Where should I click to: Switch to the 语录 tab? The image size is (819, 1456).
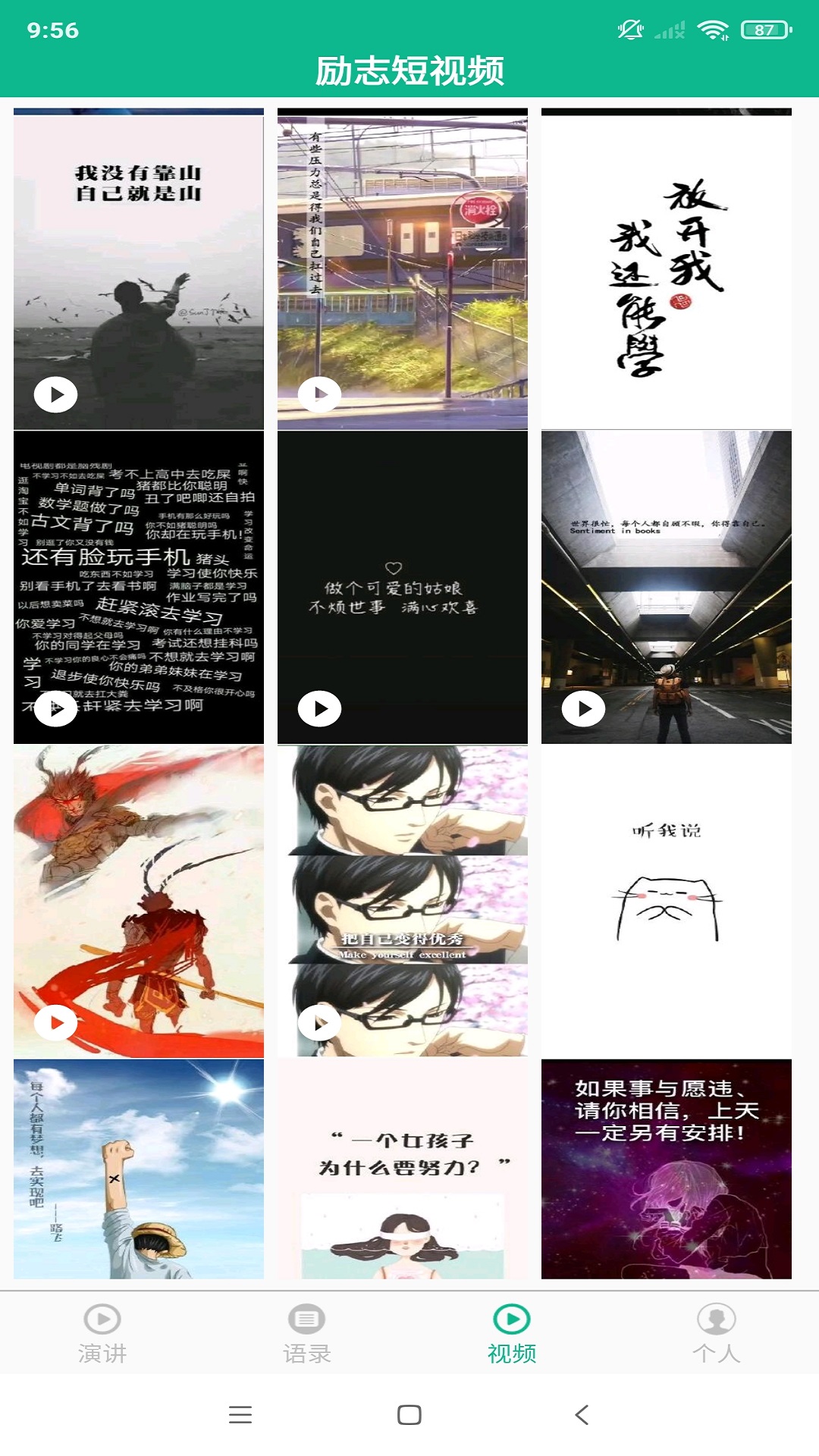(307, 1333)
